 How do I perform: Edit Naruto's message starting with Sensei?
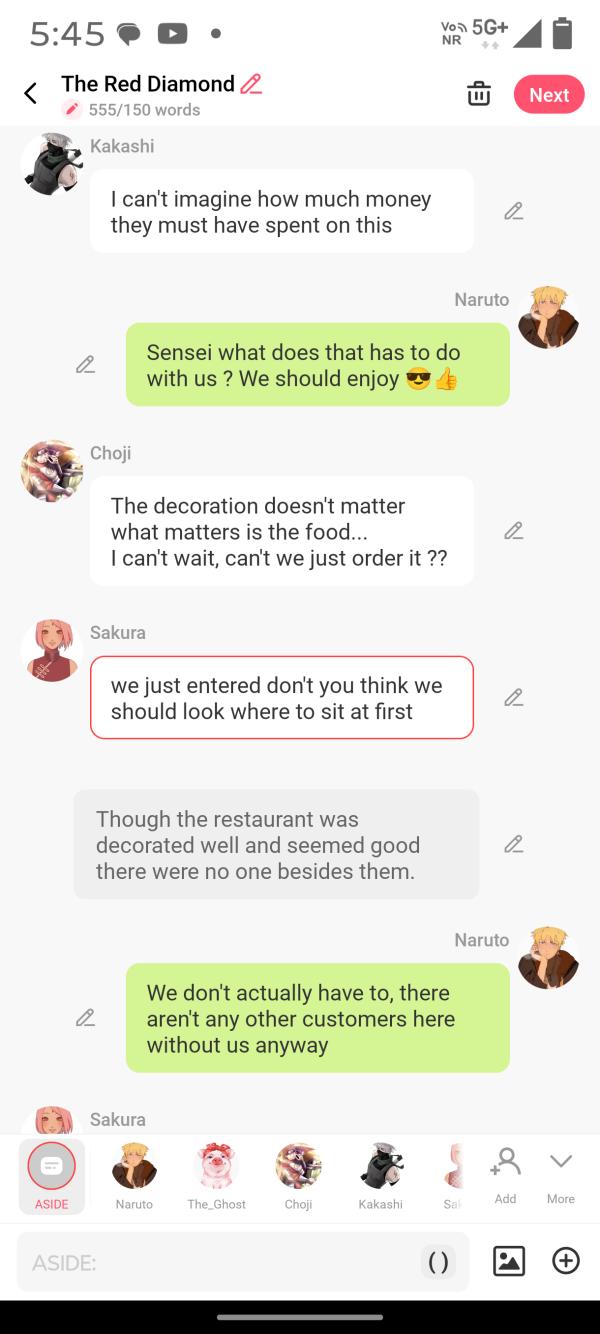[86, 365]
